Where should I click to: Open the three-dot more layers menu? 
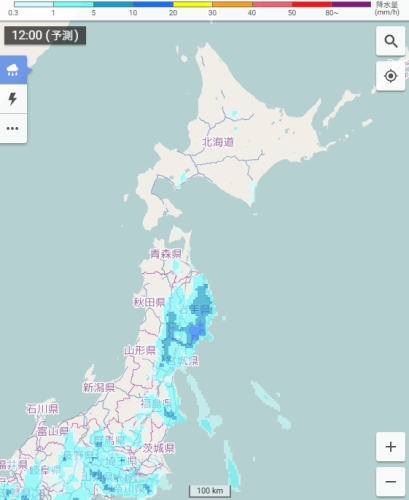pos(13,128)
